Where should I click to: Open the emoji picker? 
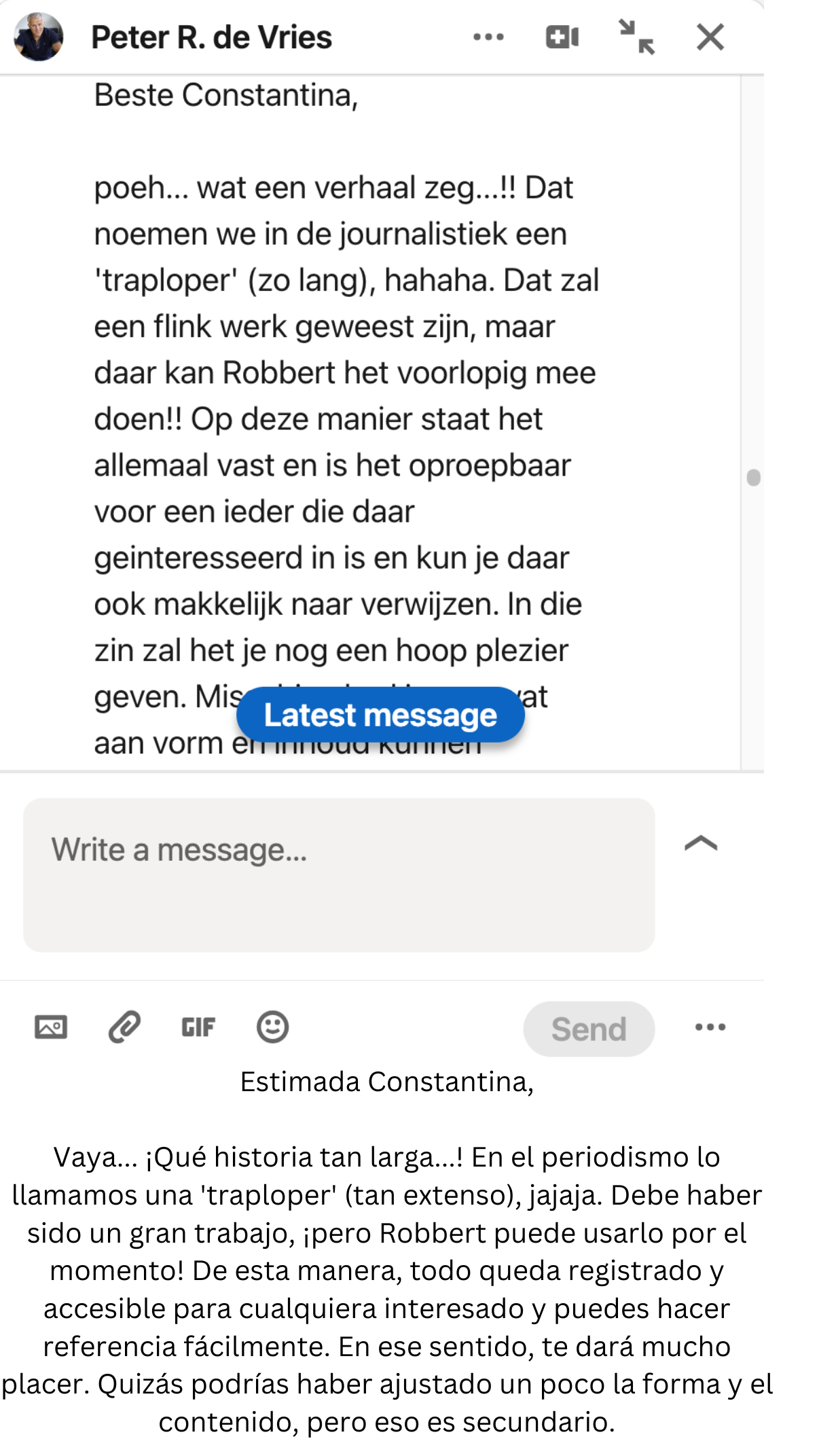[x=272, y=1027]
